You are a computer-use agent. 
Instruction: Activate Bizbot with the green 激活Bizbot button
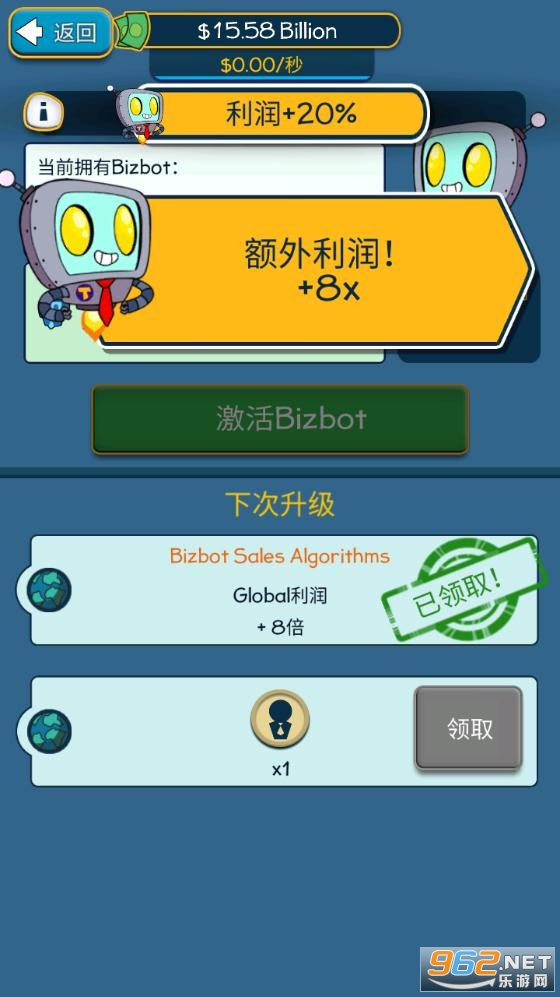coord(280,420)
